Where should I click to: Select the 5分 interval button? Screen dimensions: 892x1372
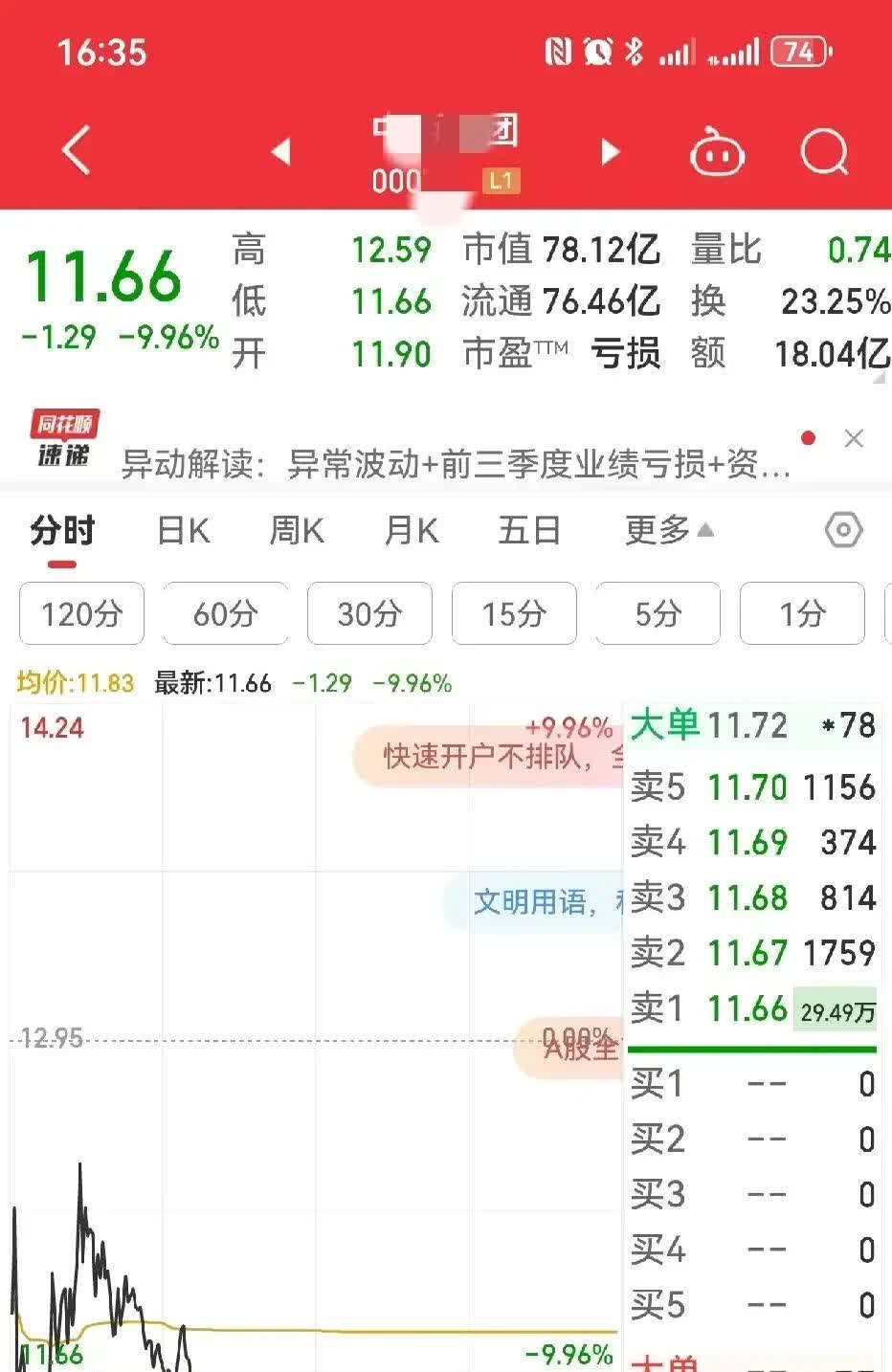tap(658, 613)
